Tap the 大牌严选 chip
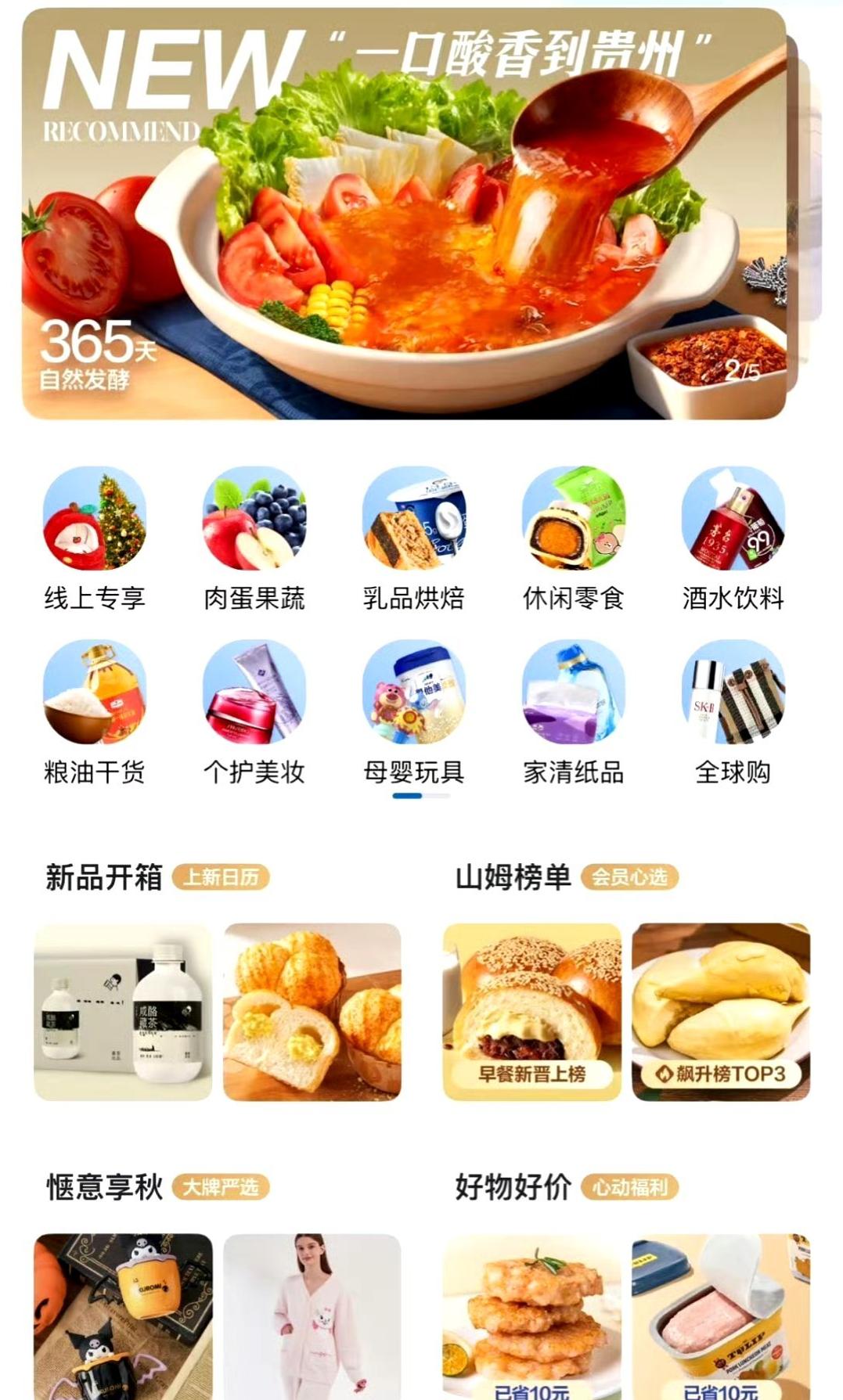The image size is (843, 1400). (x=221, y=1187)
